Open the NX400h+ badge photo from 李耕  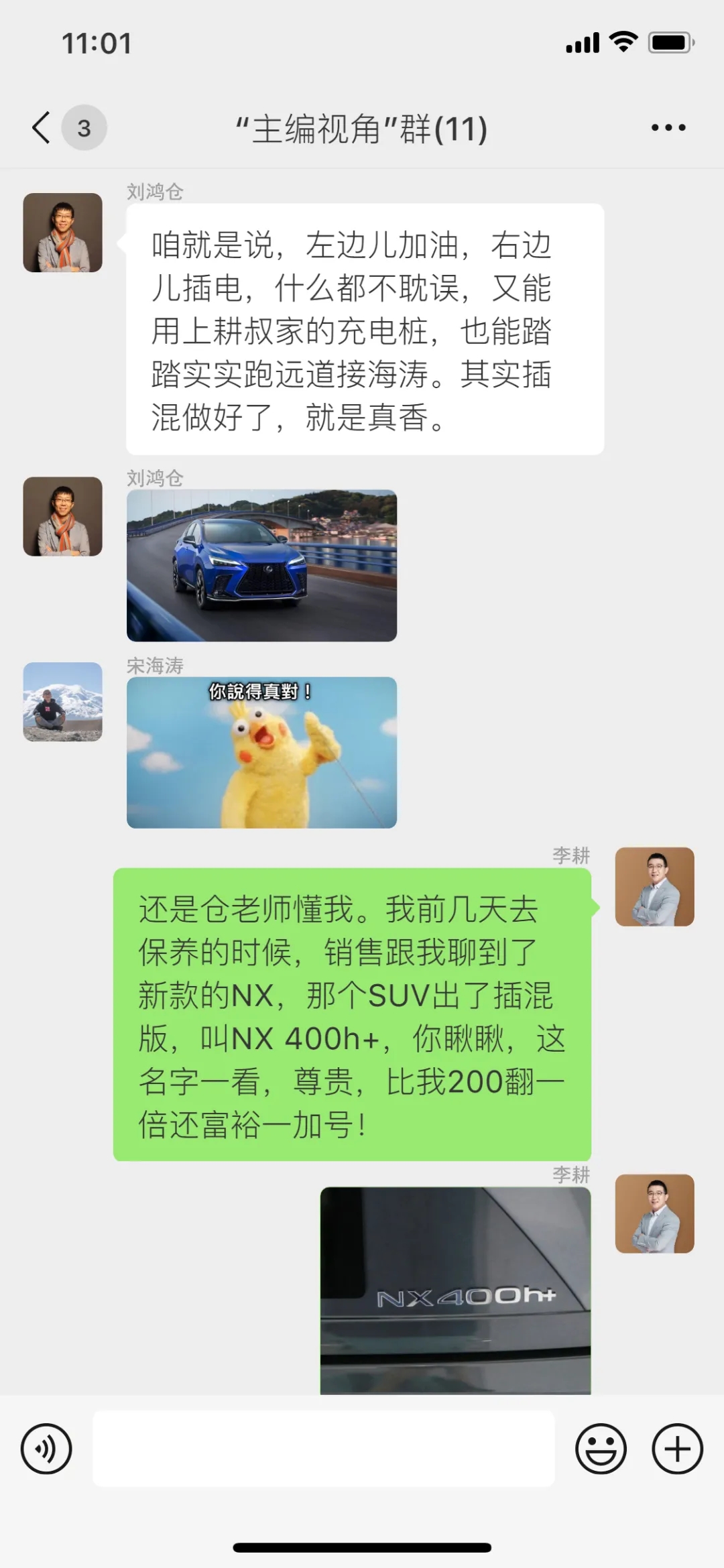click(455, 1290)
